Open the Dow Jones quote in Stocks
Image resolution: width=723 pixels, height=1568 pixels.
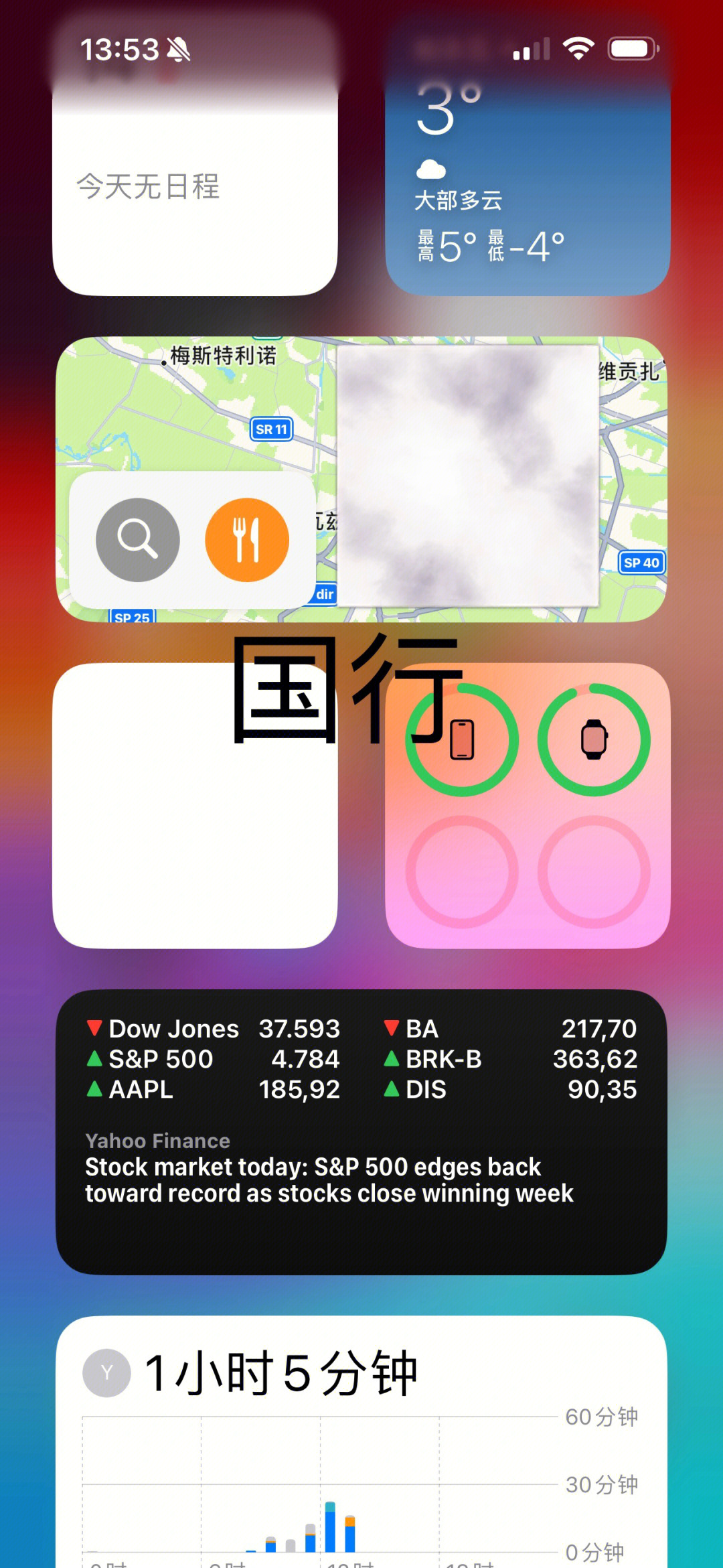tap(213, 1029)
